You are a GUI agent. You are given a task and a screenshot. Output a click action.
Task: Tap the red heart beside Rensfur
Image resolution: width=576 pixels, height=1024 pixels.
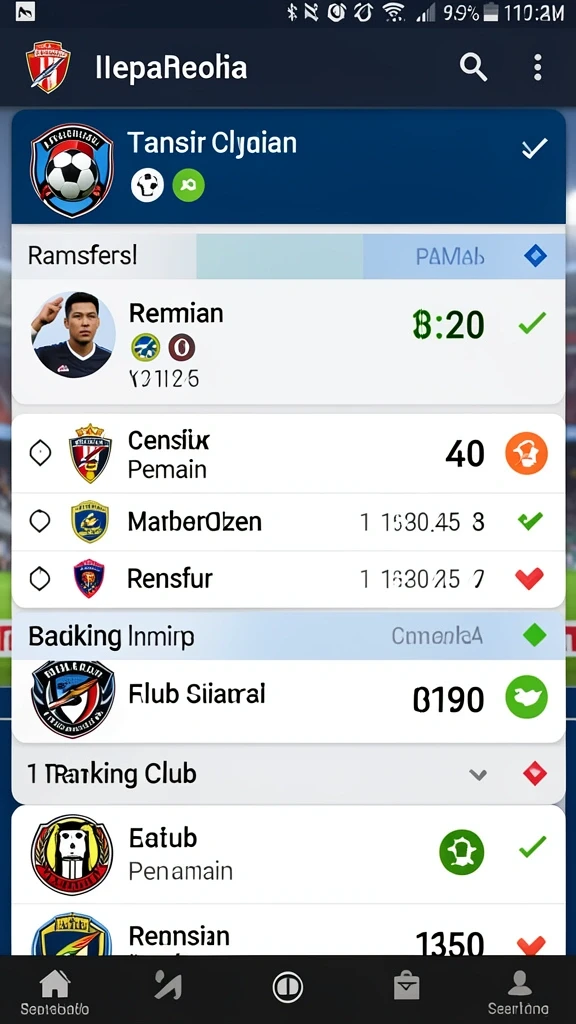point(530,579)
